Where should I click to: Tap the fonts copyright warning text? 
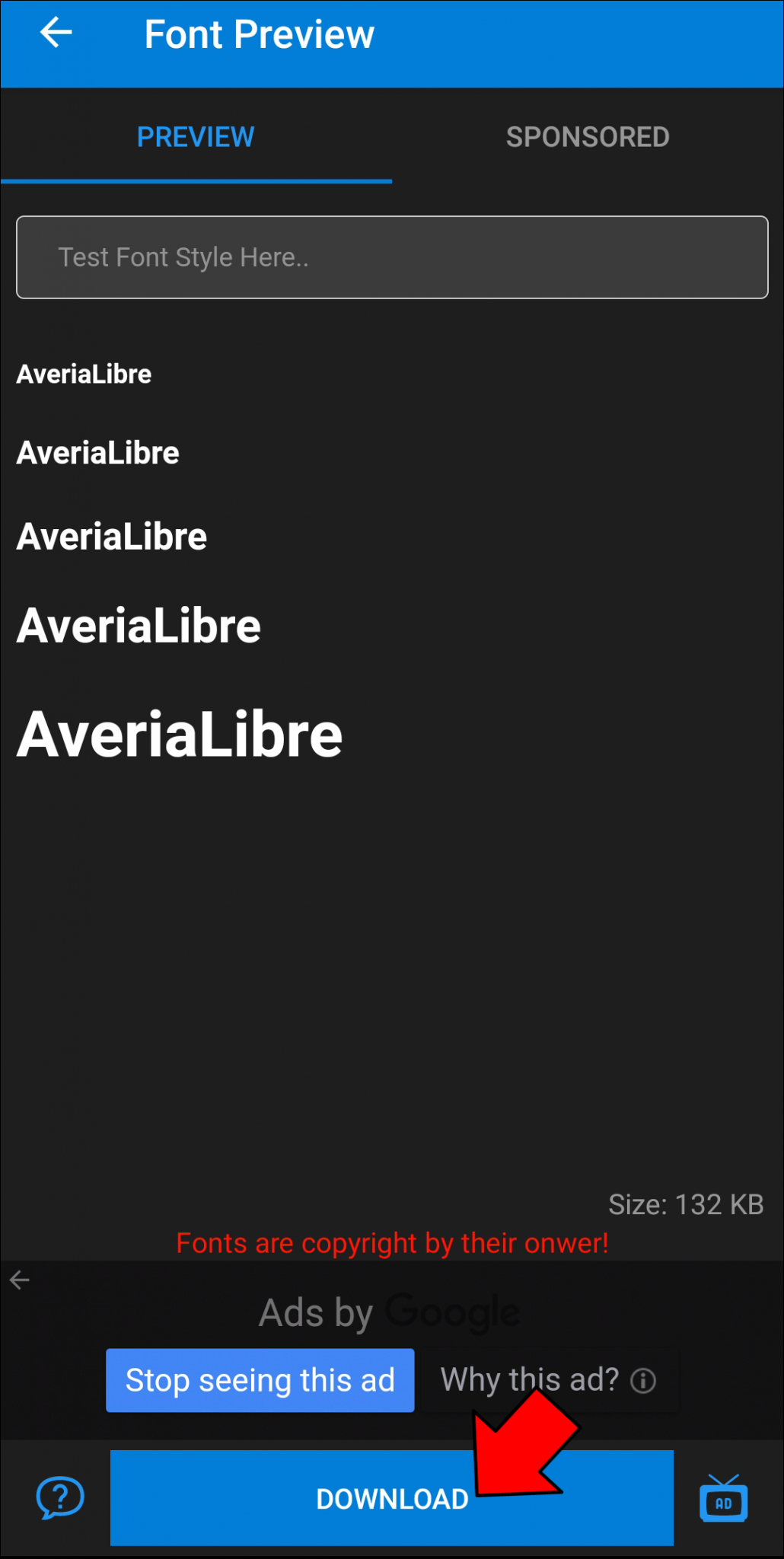click(x=392, y=1242)
